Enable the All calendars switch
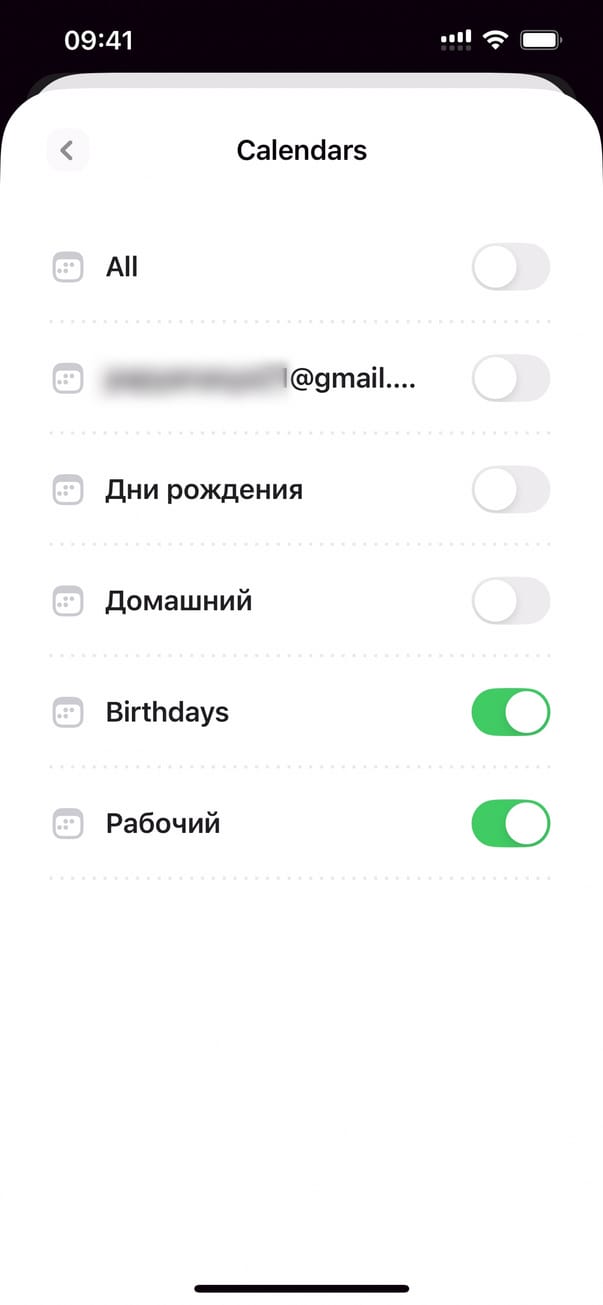The image size is (603, 1305). tap(510, 267)
